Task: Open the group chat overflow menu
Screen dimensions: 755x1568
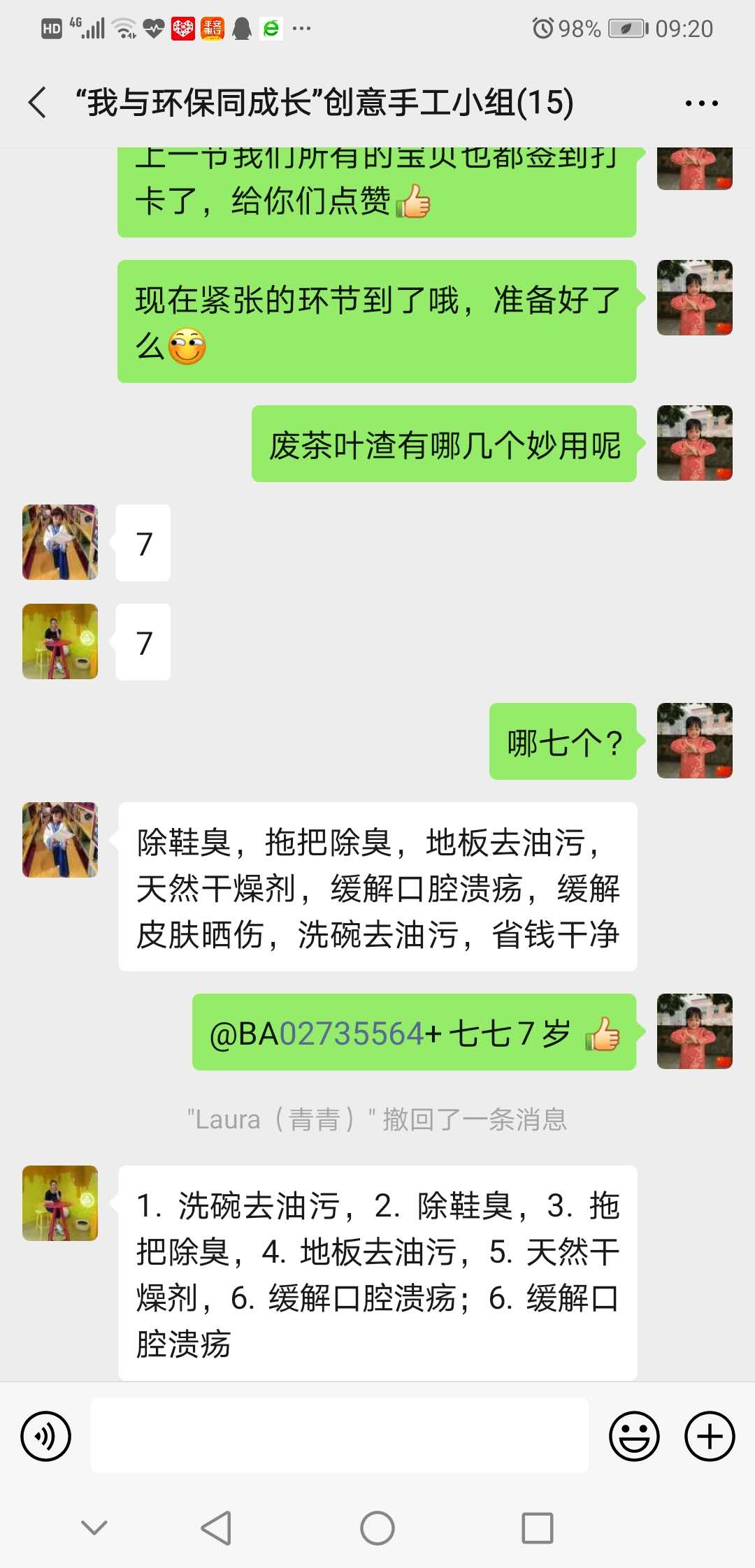Action: click(x=701, y=103)
